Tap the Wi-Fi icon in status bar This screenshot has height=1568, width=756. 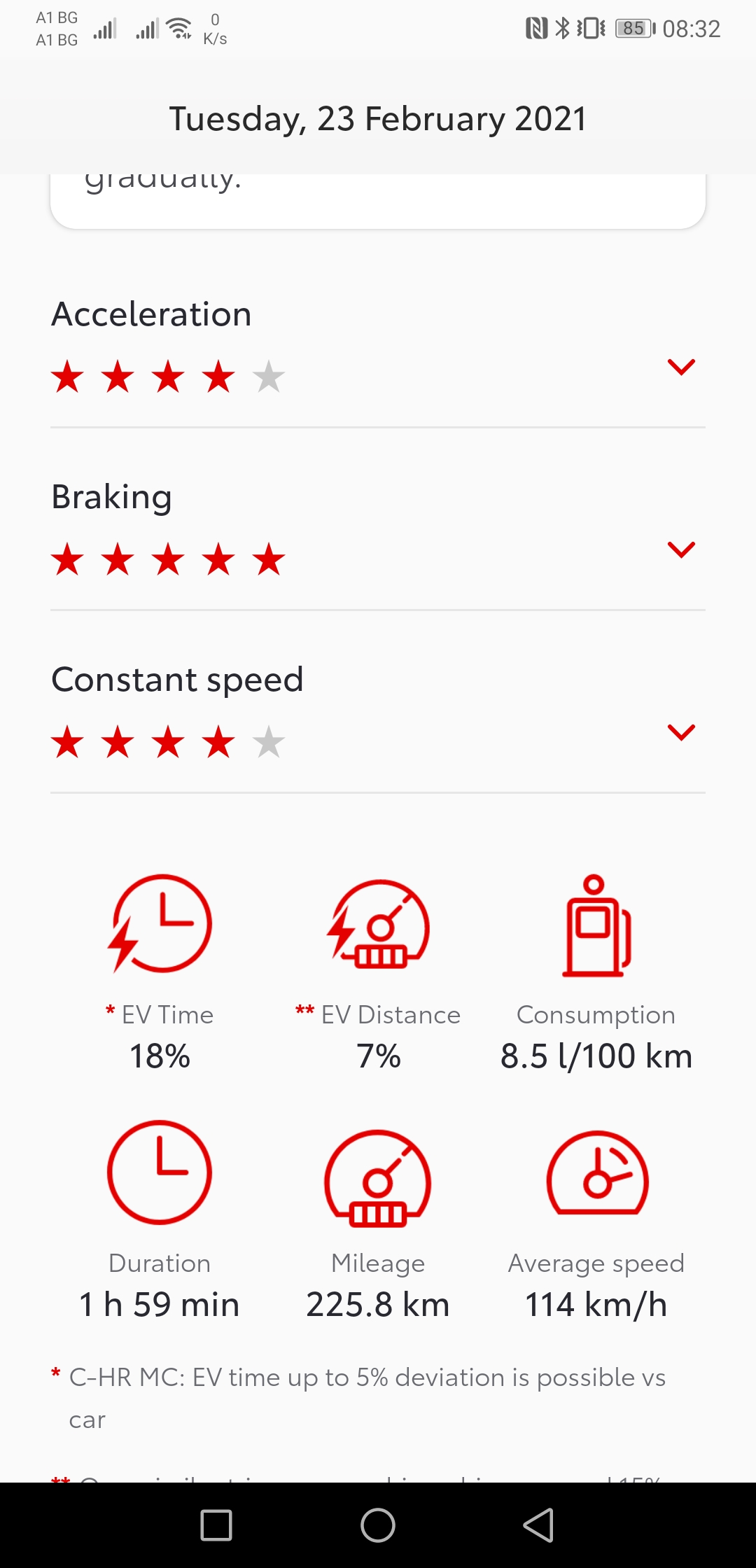point(177,27)
